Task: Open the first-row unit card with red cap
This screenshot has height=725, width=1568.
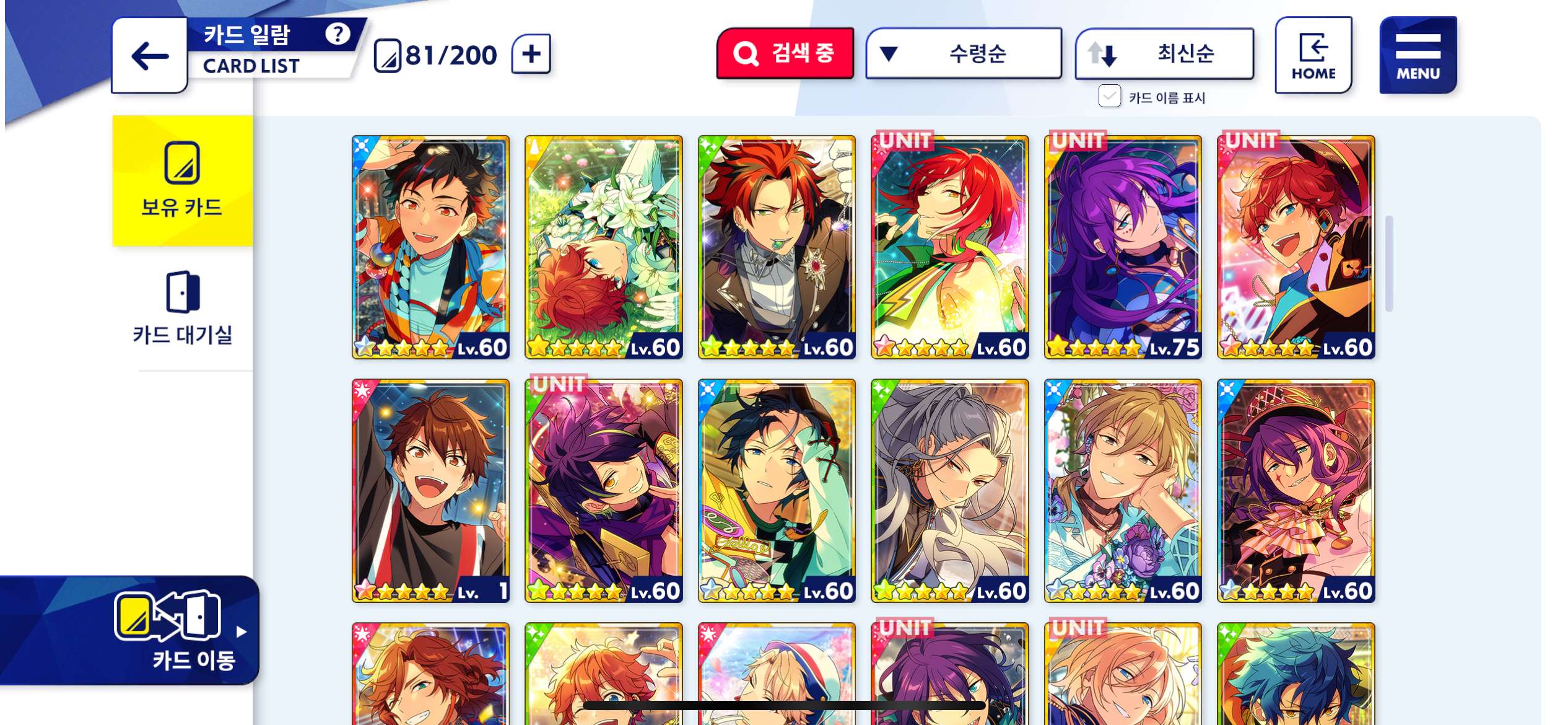Action: tap(1296, 247)
